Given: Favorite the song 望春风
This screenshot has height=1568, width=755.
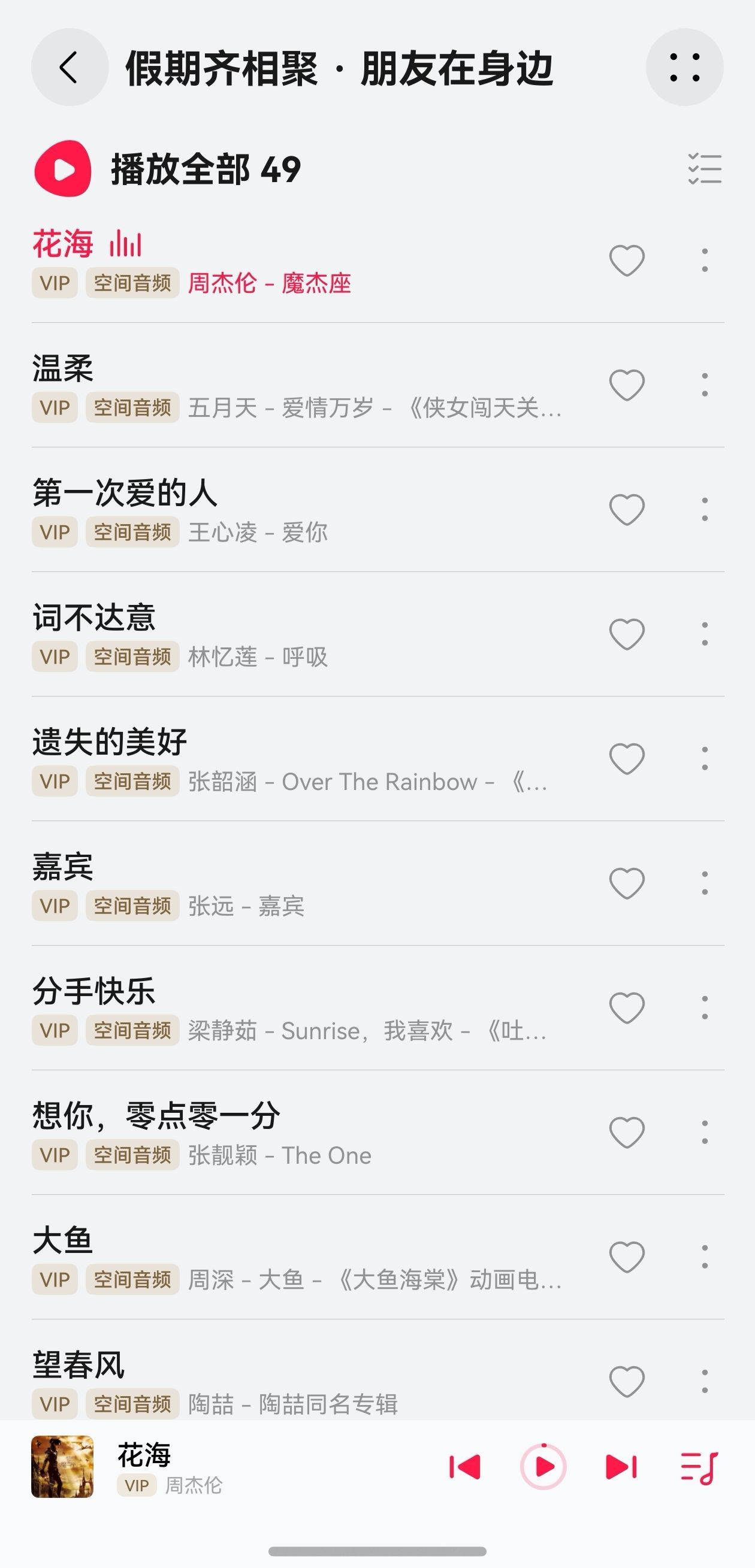Looking at the screenshot, I should click(x=627, y=1382).
